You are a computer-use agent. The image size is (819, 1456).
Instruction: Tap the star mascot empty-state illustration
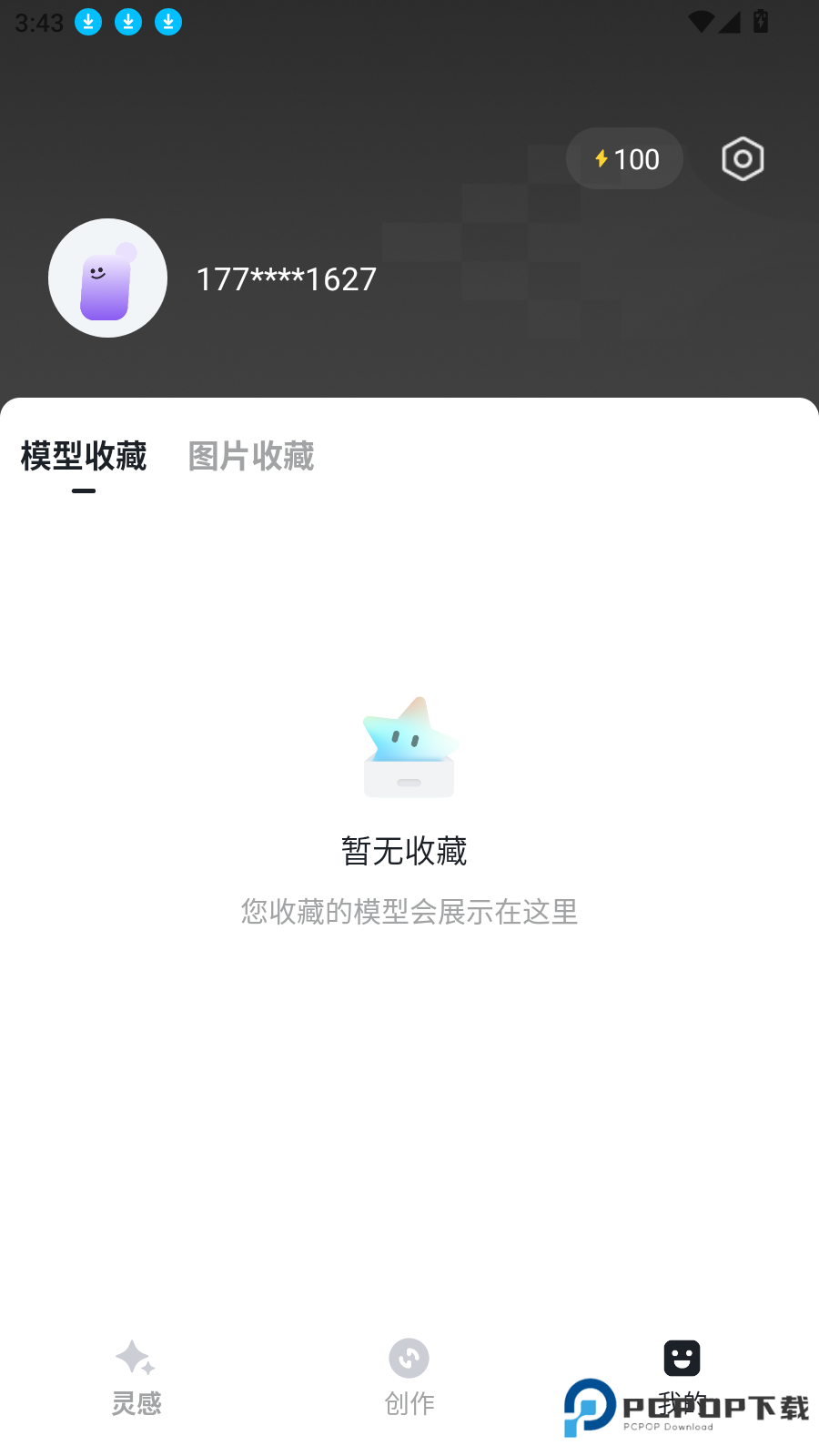tap(409, 746)
